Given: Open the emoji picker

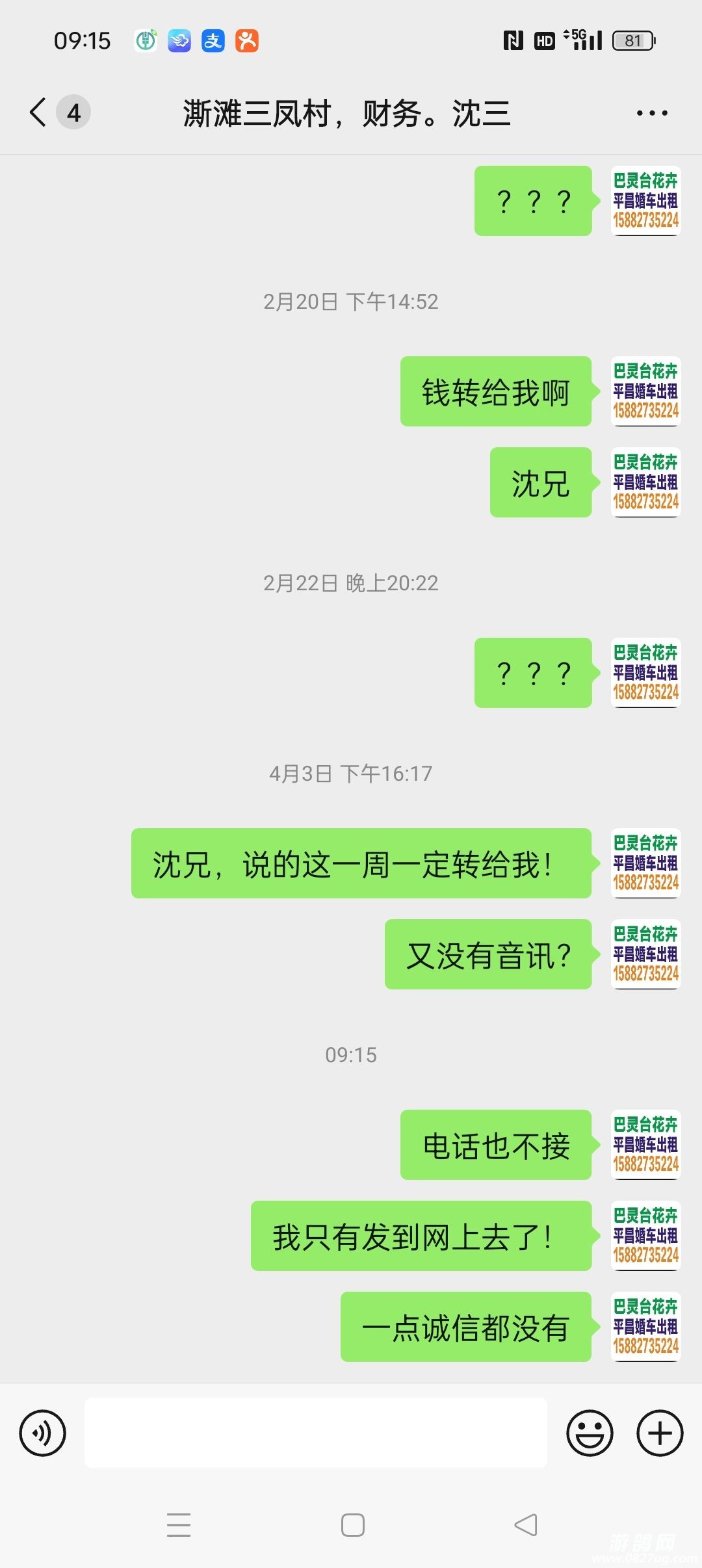Looking at the screenshot, I should [x=590, y=1433].
